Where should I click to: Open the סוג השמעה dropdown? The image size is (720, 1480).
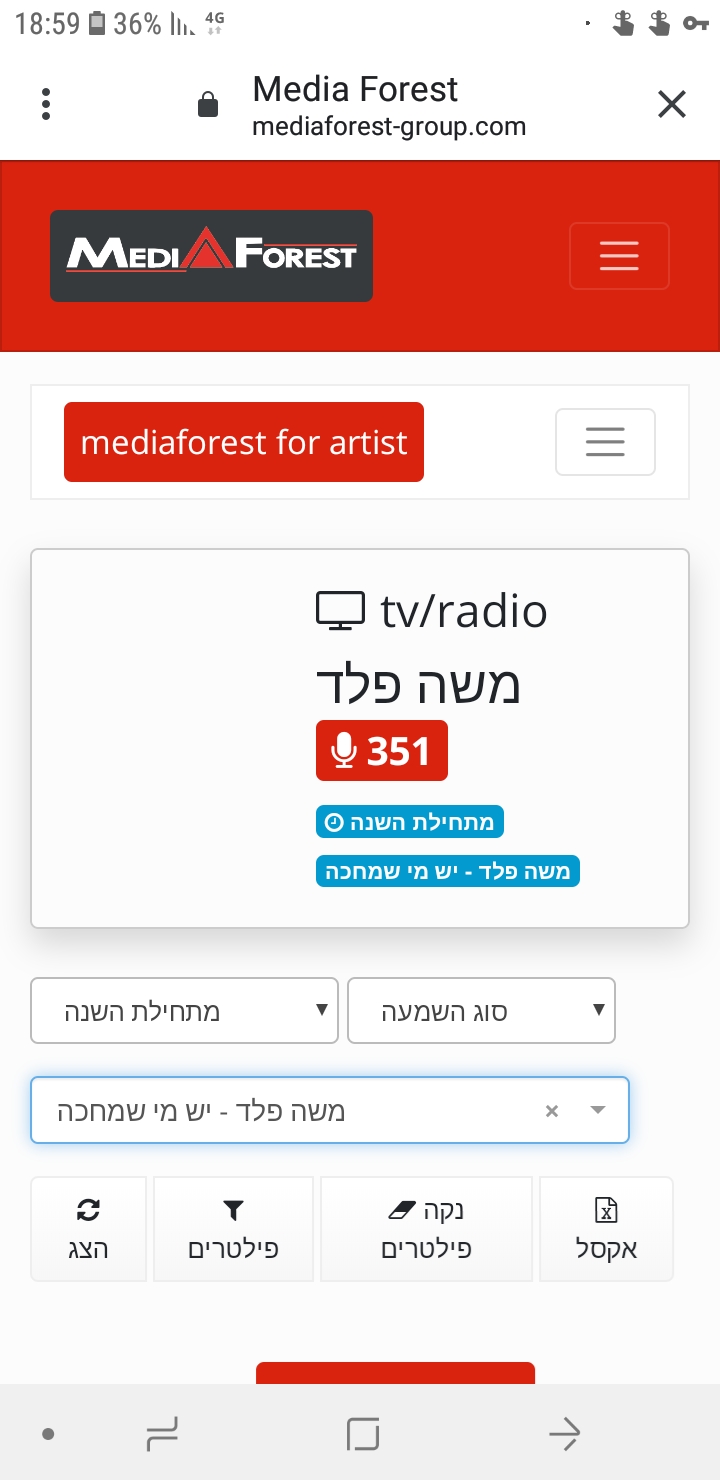(x=481, y=1011)
